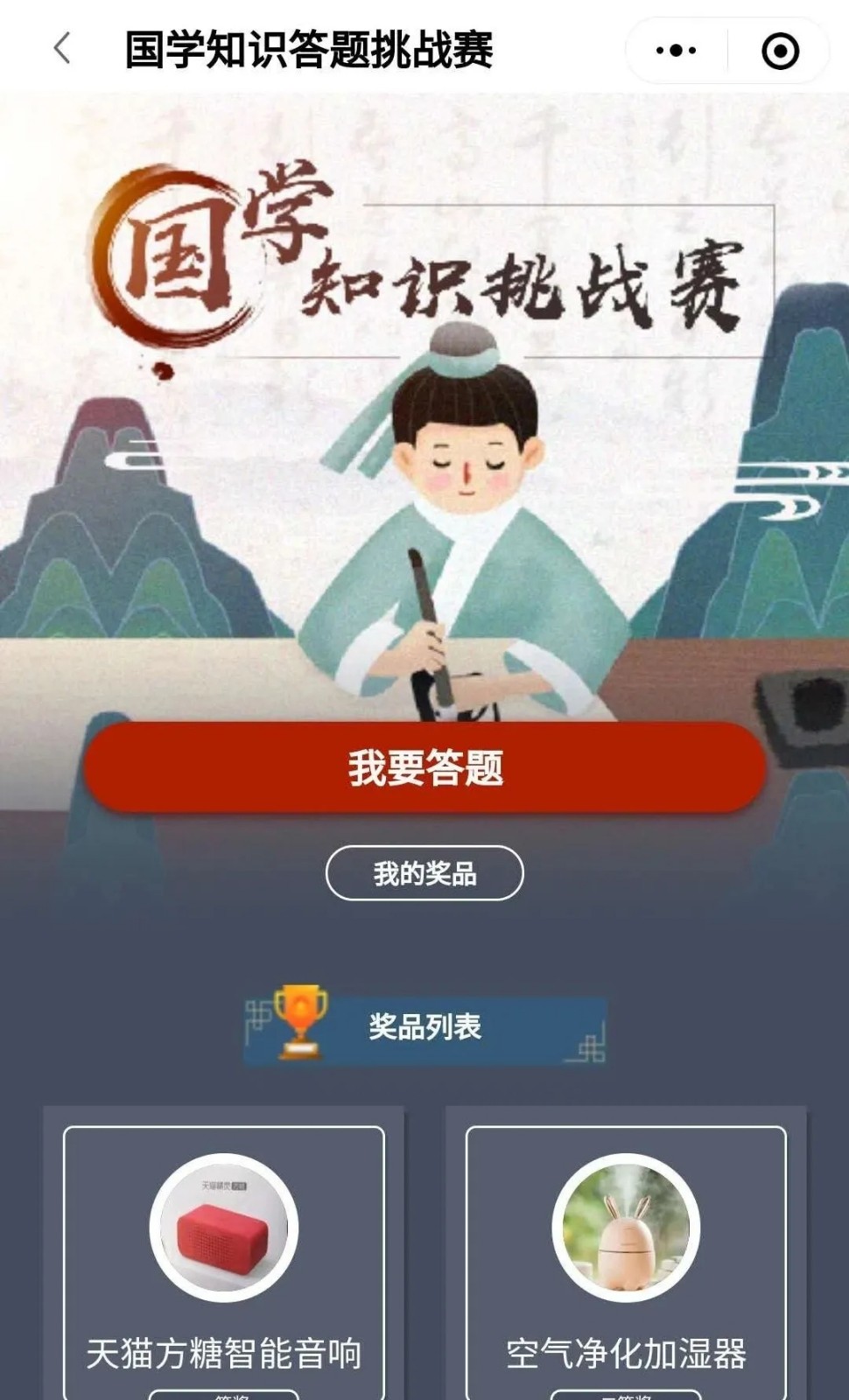Close the mini program via the circle icon

780,51
